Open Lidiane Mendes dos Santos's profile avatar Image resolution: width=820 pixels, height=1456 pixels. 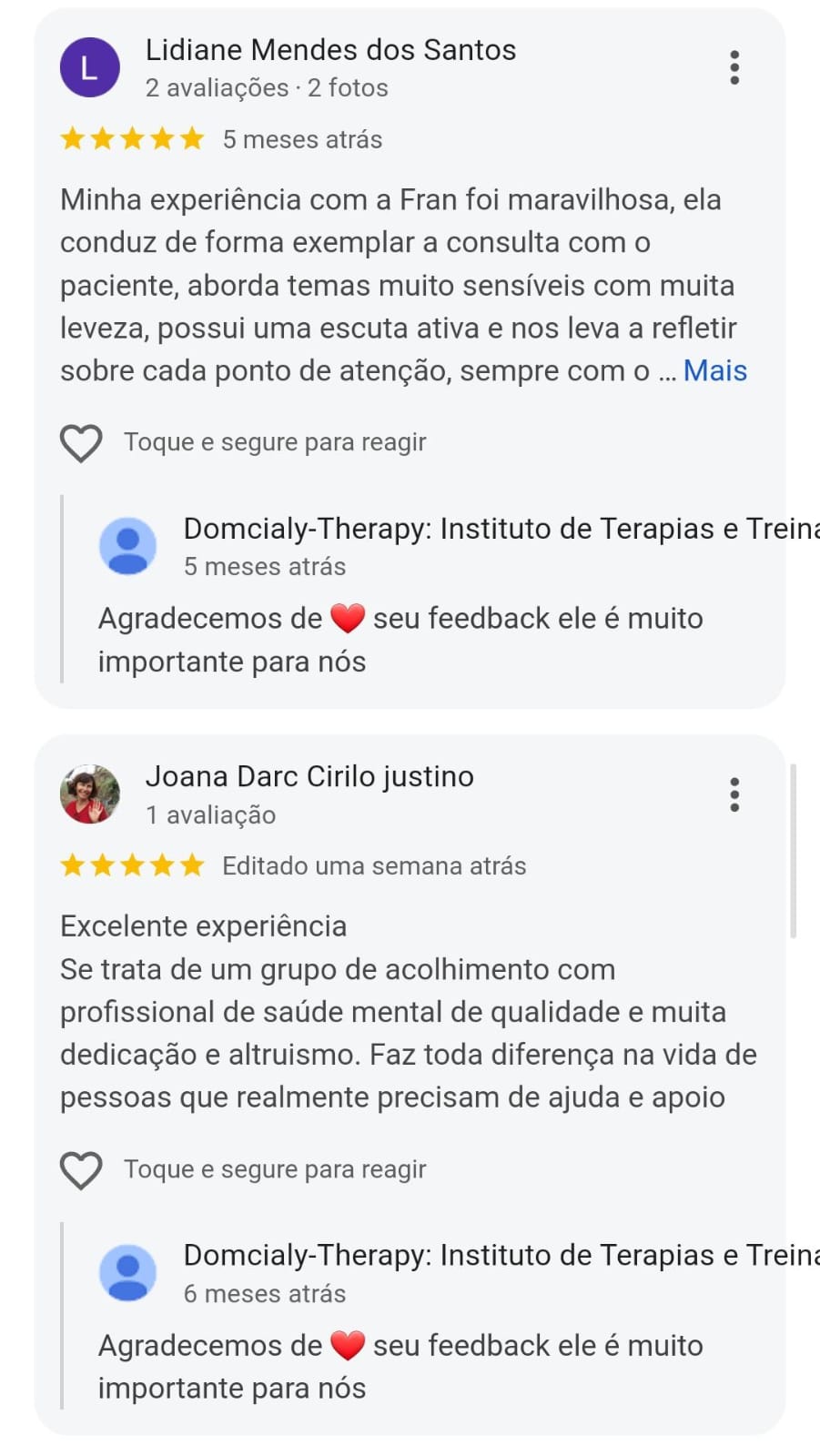pos(89,68)
